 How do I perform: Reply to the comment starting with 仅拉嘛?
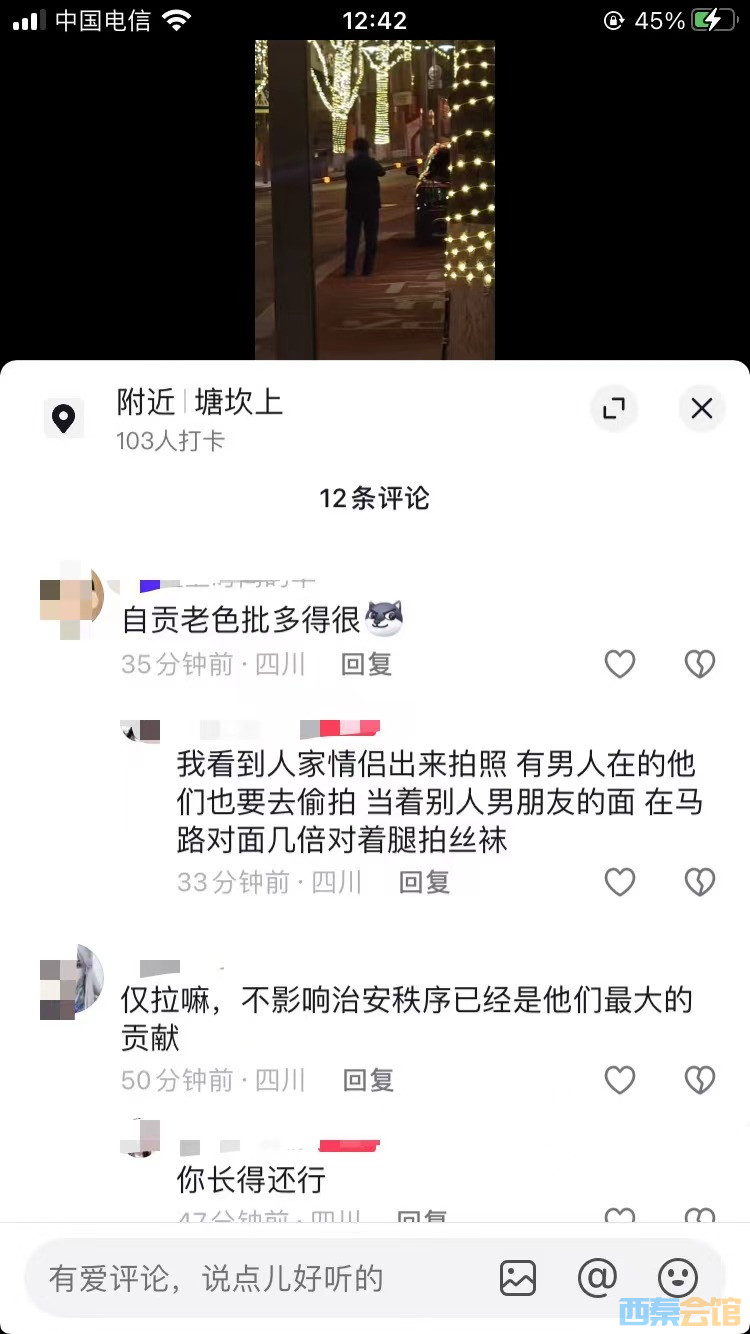click(368, 1079)
